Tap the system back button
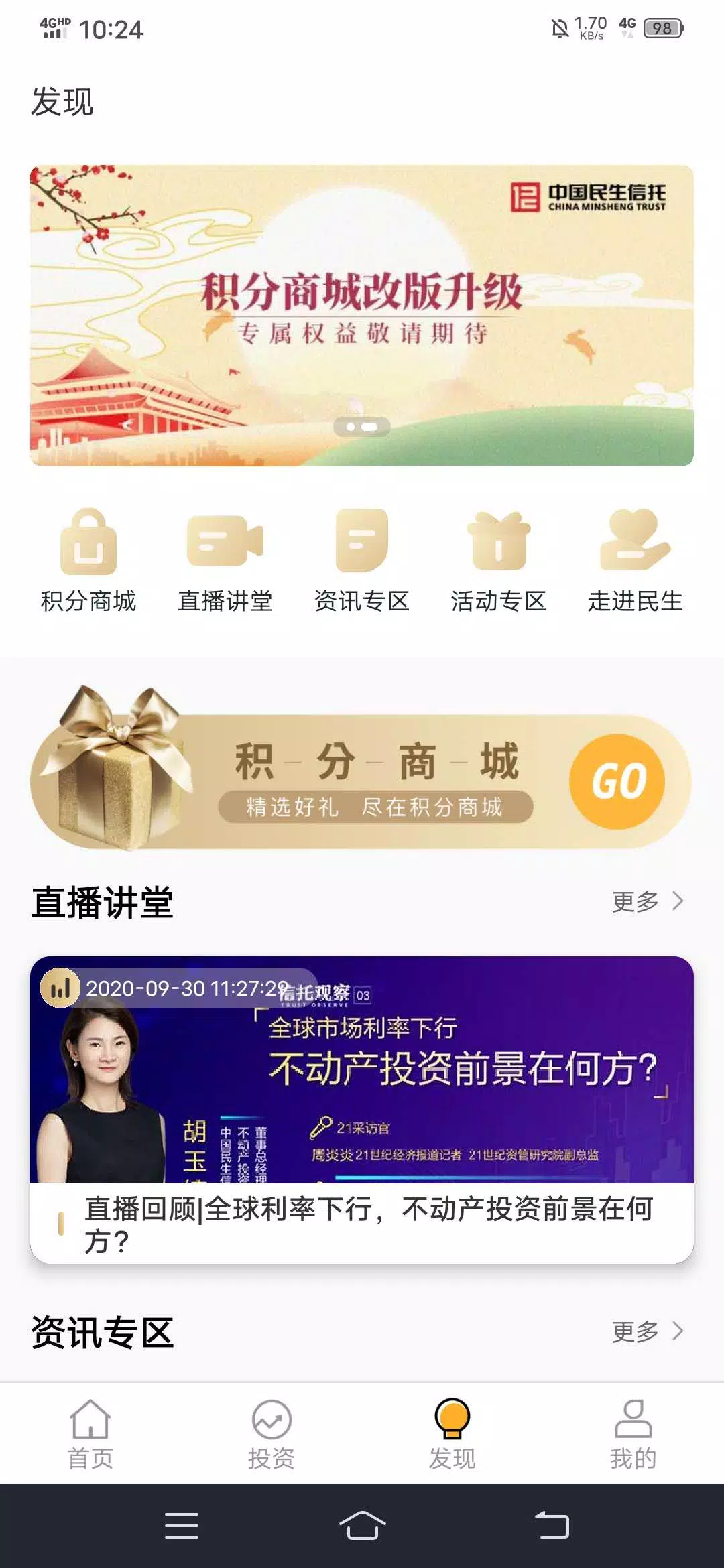 552,1526
